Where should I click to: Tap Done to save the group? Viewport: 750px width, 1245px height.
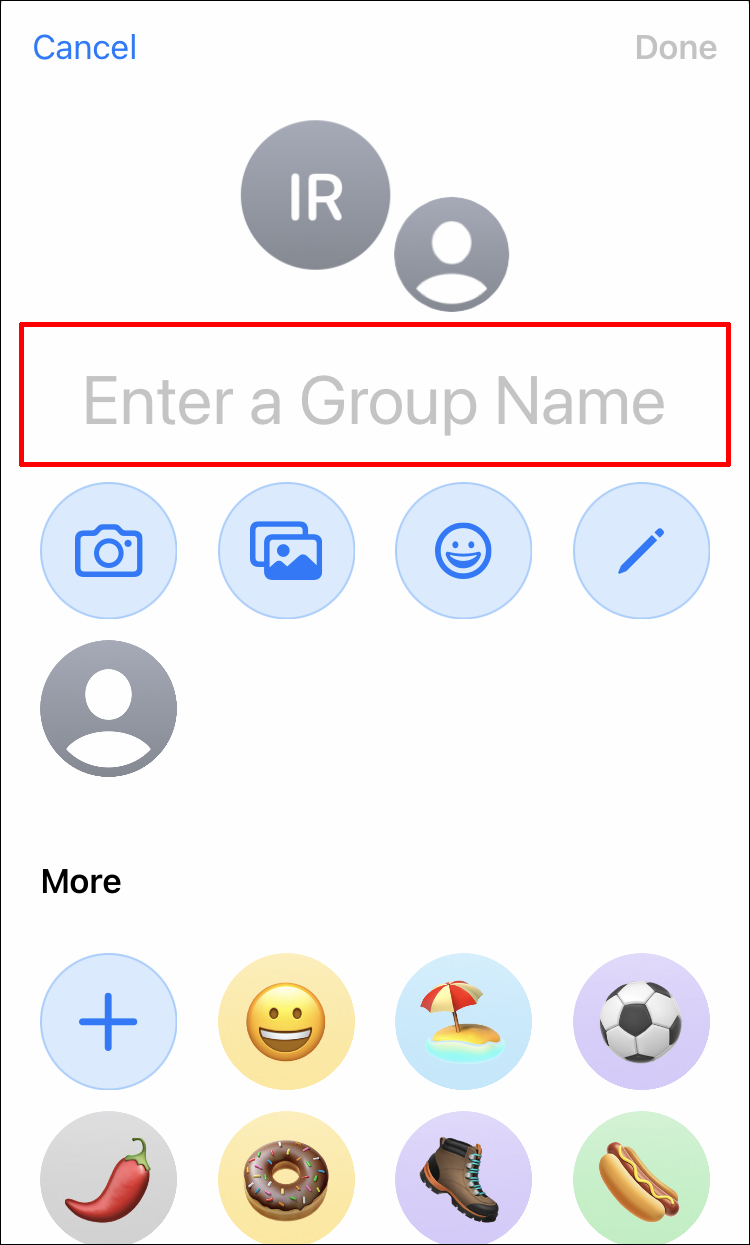[676, 47]
